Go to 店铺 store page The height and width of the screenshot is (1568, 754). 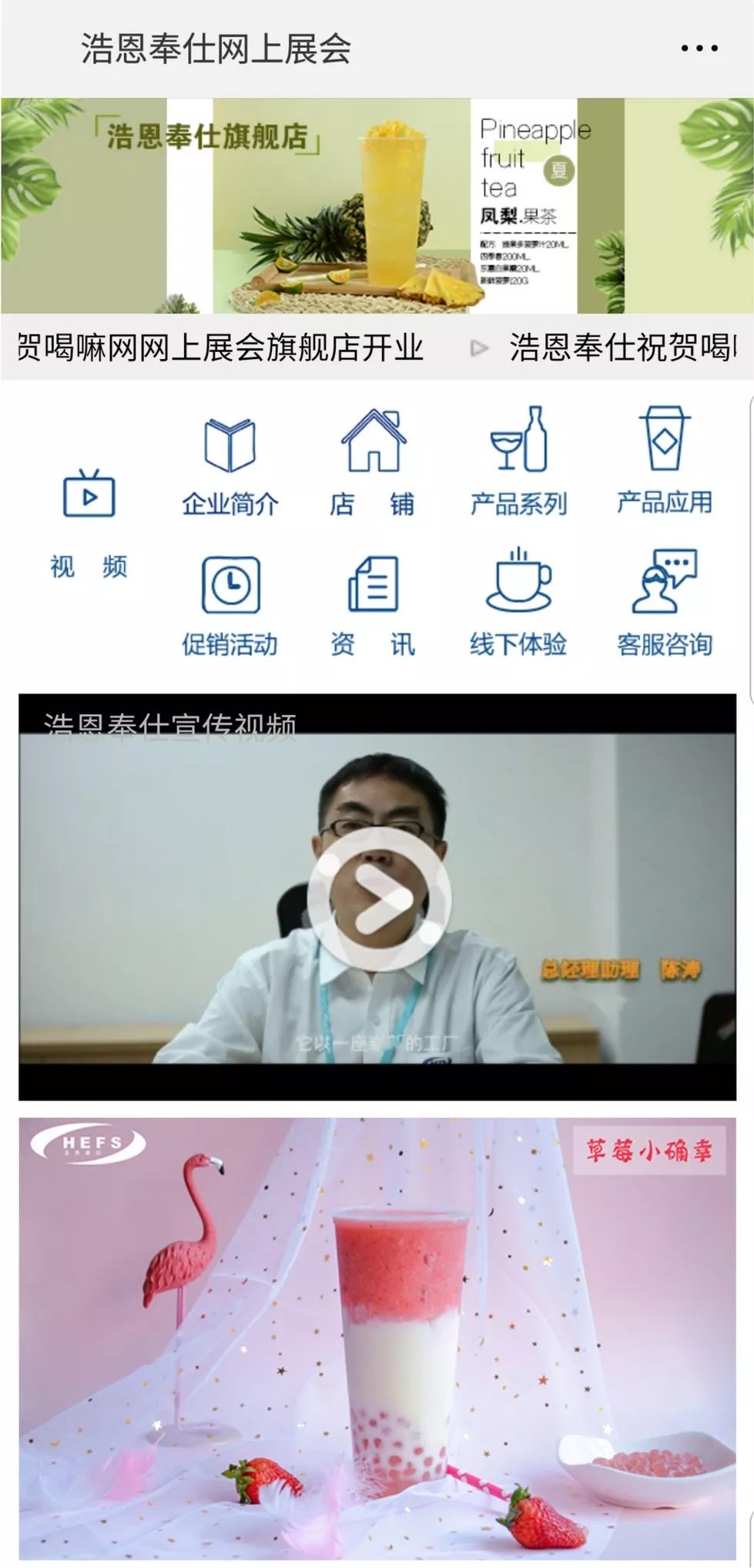pyautogui.click(x=373, y=462)
